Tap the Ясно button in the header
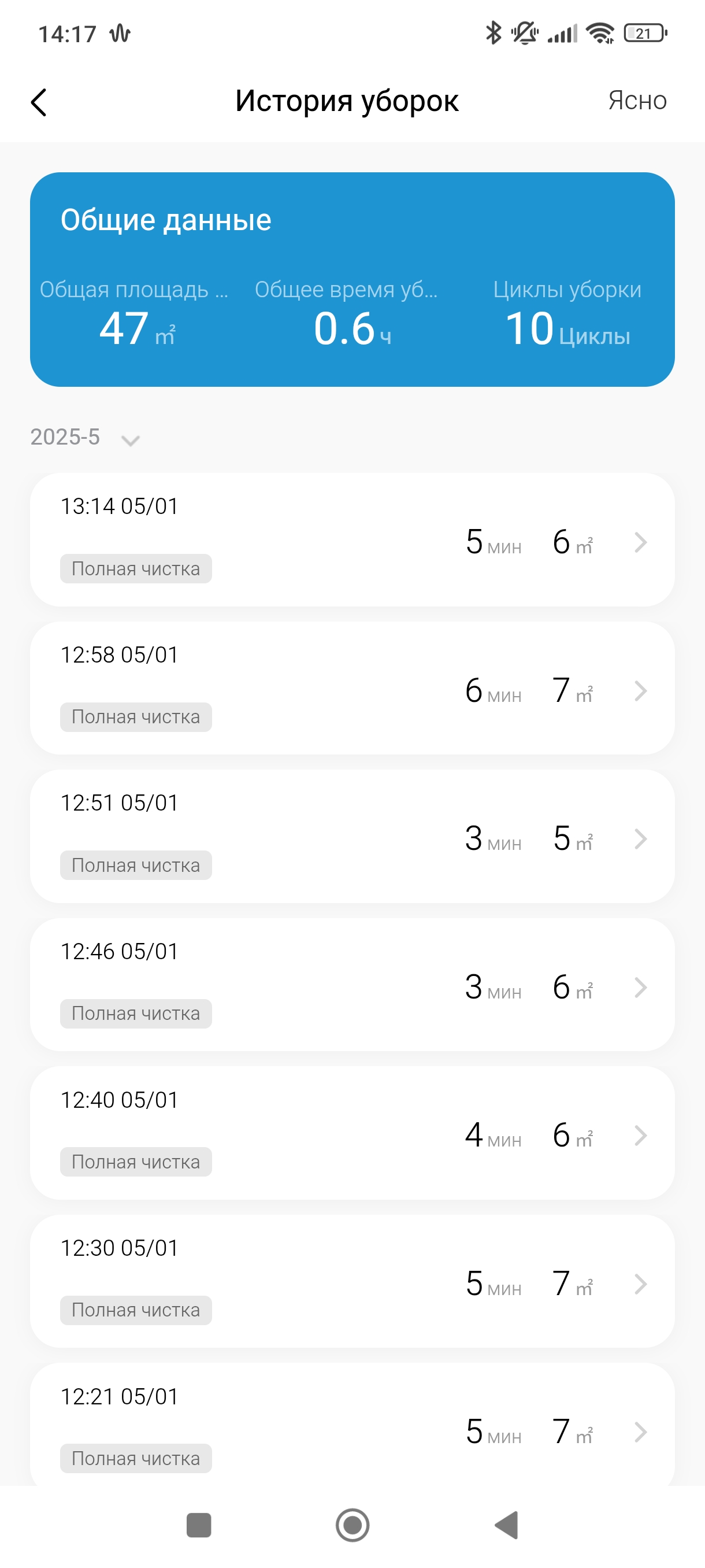Image resolution: width=705 pixels, height=1568 pixels. tap(637, 101)
